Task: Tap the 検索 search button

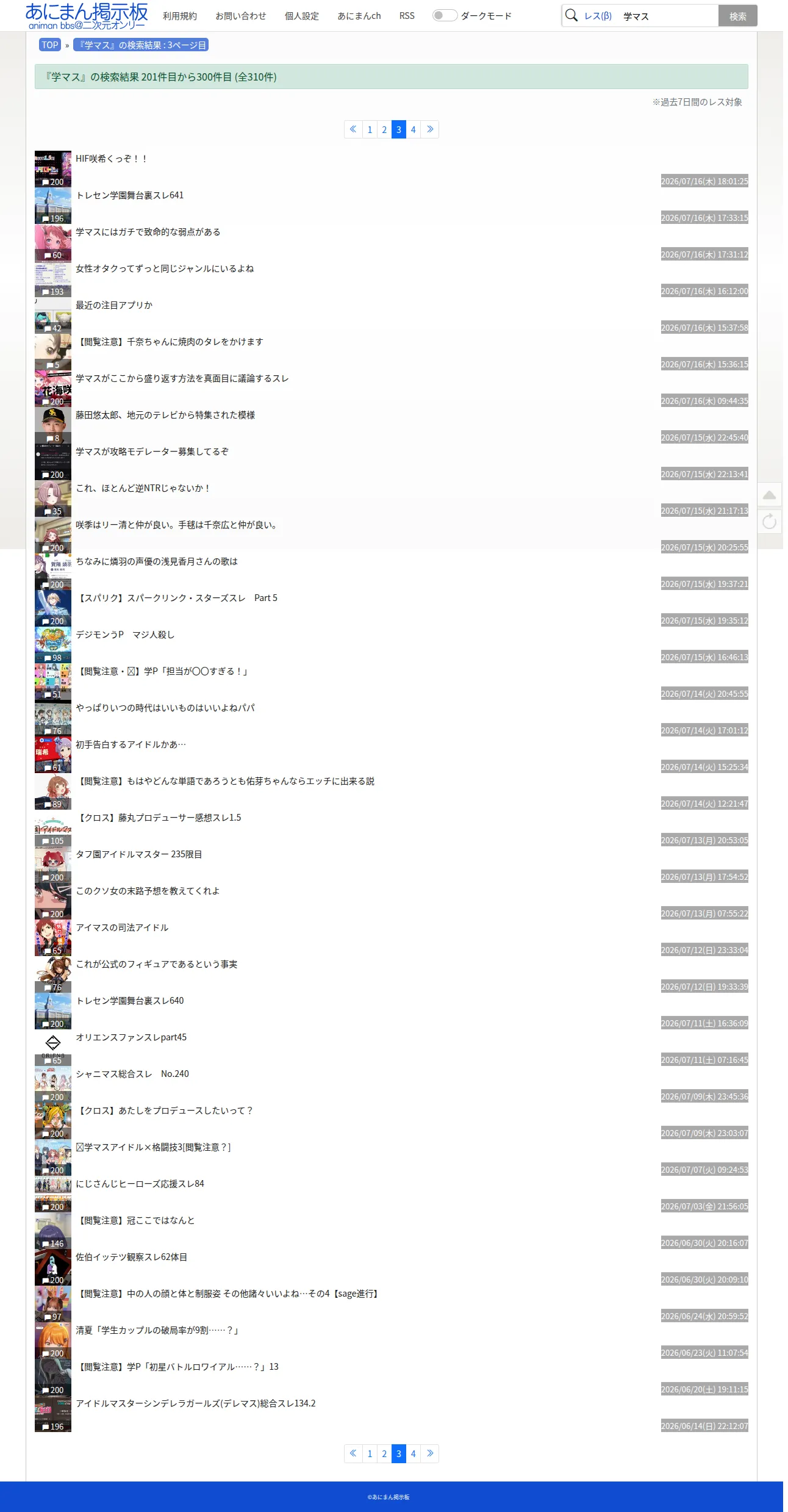Action: (737, 16)
